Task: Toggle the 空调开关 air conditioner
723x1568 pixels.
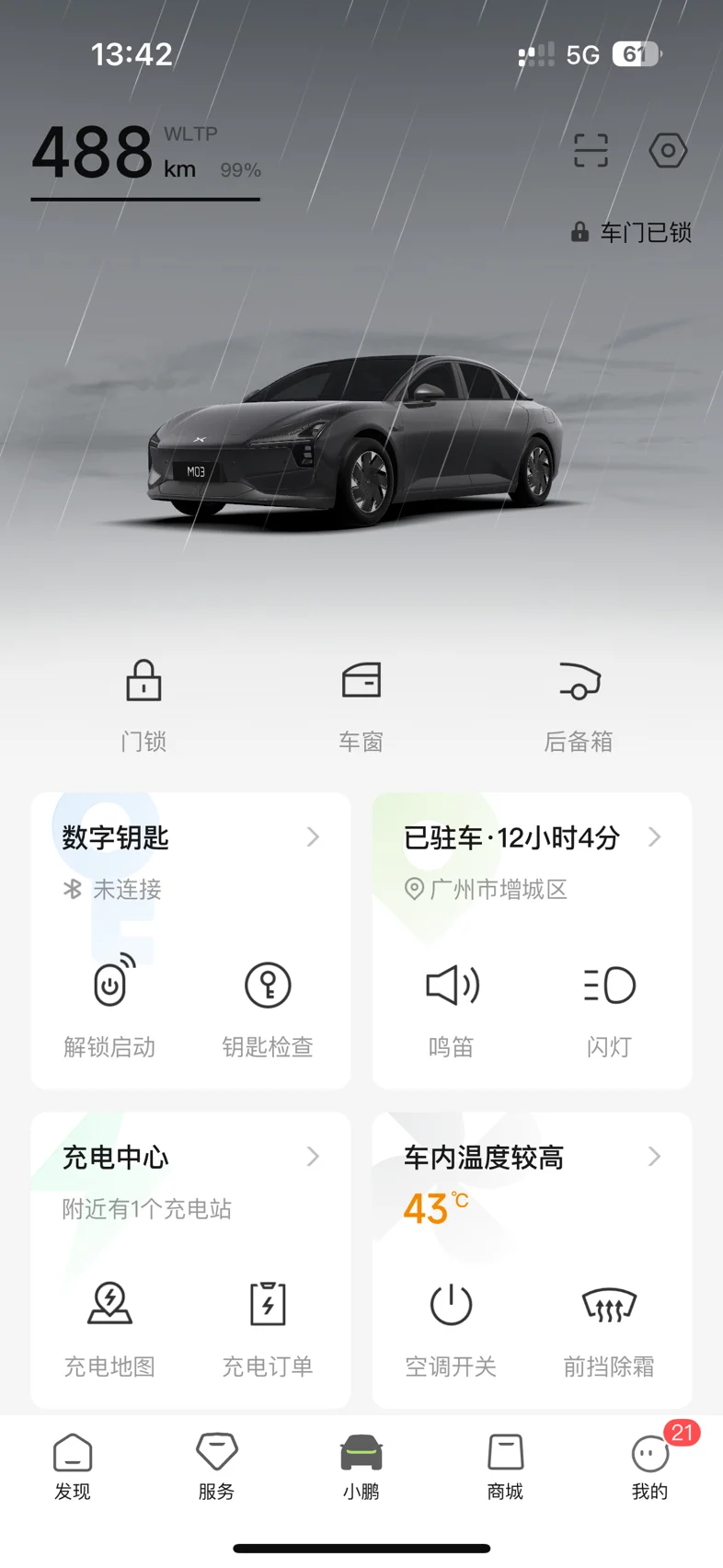Action: click(451, 1327)
